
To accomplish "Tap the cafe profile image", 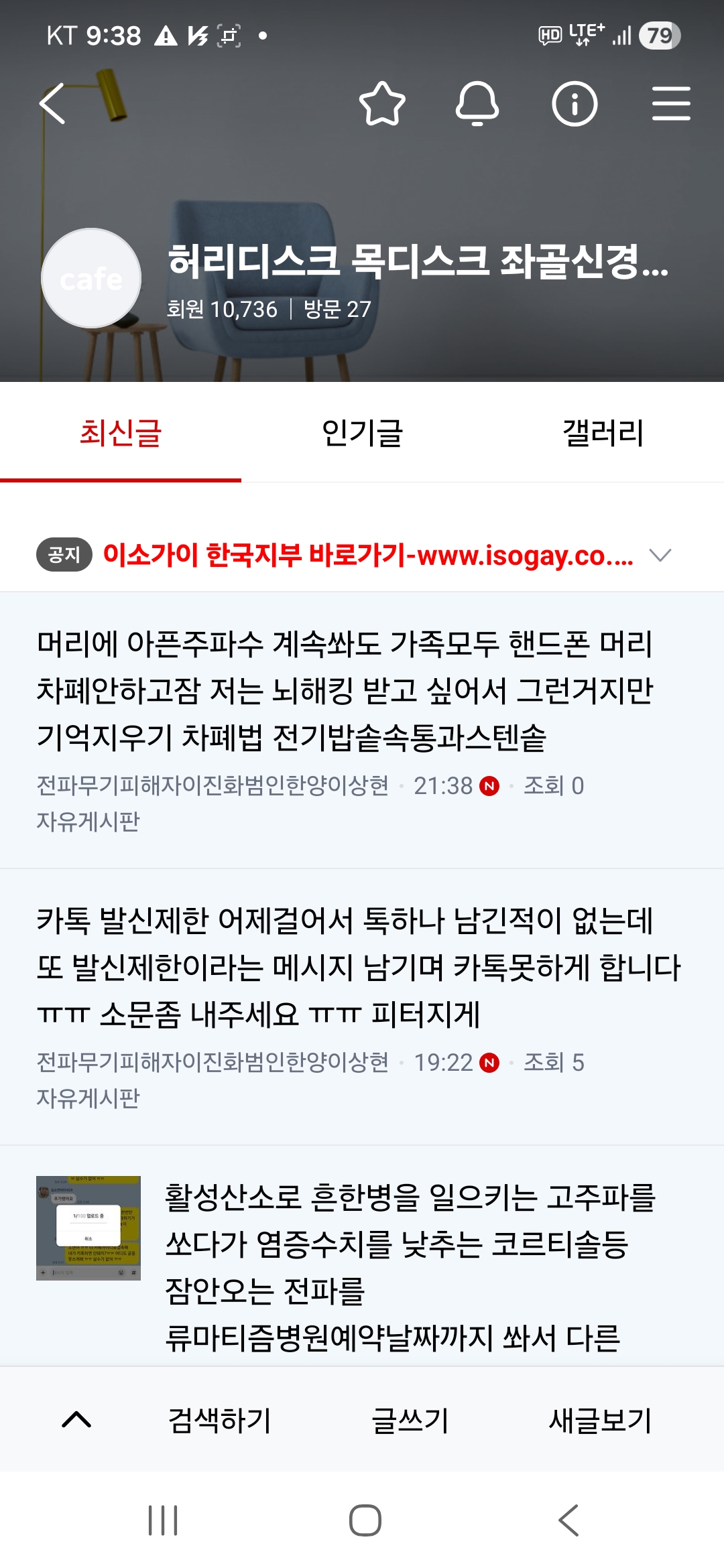I will [x=91, y=278].
